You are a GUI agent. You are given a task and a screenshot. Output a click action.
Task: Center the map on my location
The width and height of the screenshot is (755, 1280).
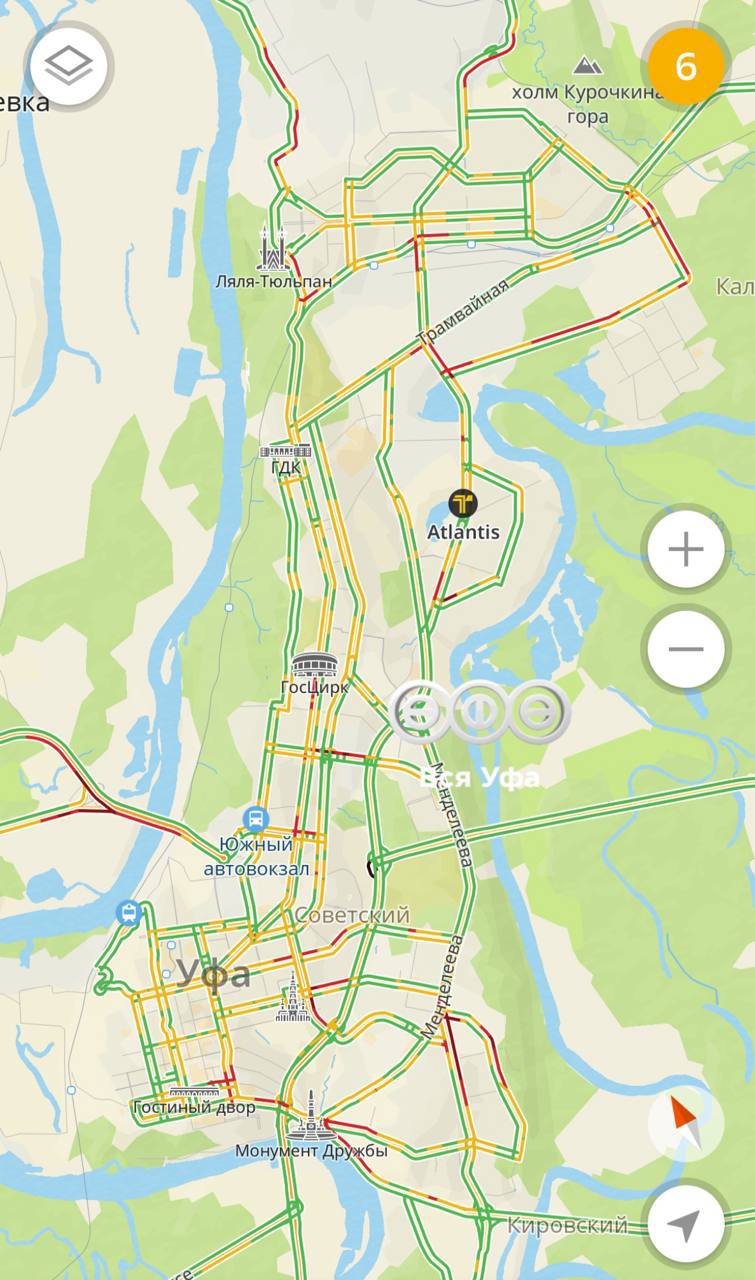point(685,1223)
